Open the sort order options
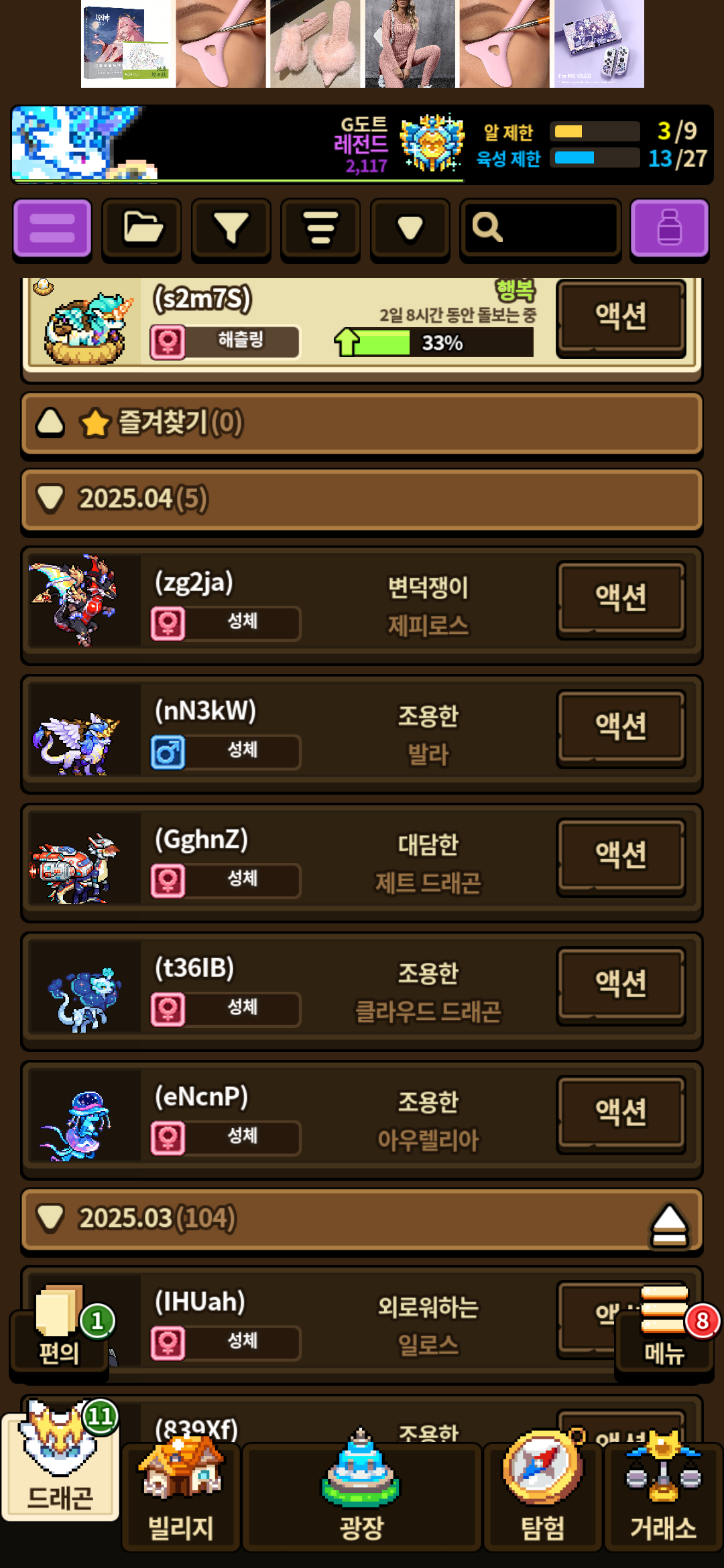This screenshot has height=1568, width=724. 320,228
